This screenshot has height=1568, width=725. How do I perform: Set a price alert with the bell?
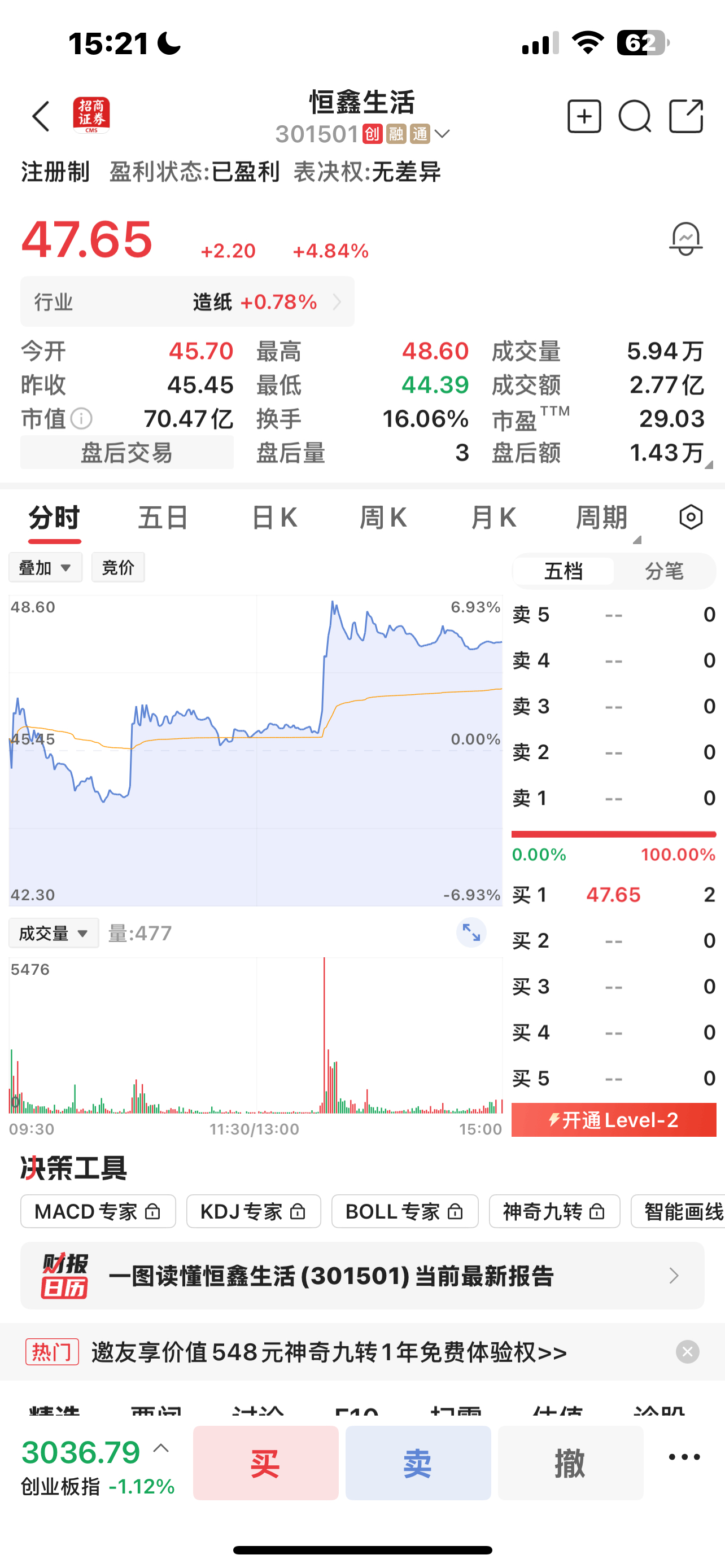(x=685, y=239)
